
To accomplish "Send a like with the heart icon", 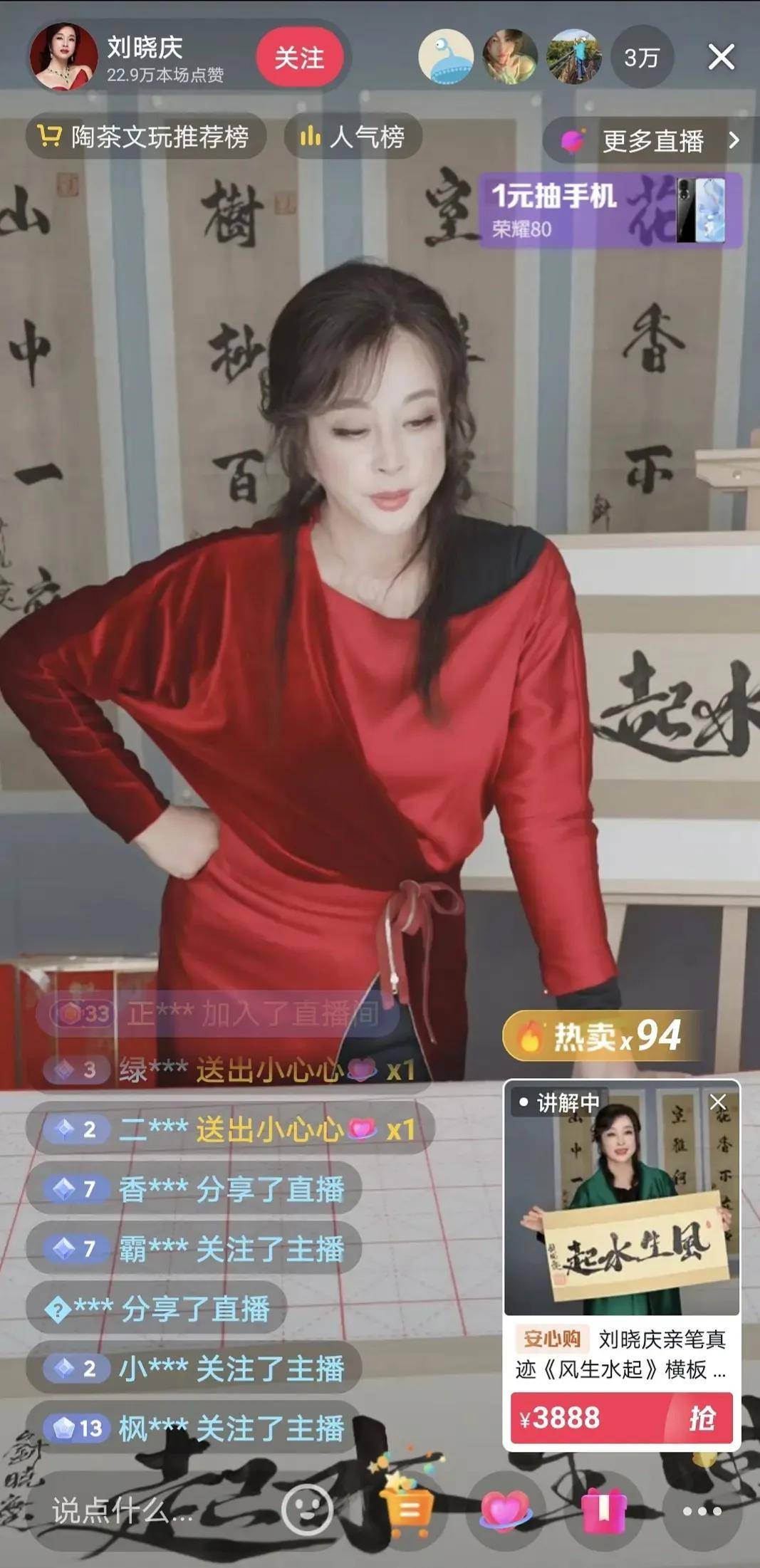I will pyautogui.click(x=504, y=1509).
